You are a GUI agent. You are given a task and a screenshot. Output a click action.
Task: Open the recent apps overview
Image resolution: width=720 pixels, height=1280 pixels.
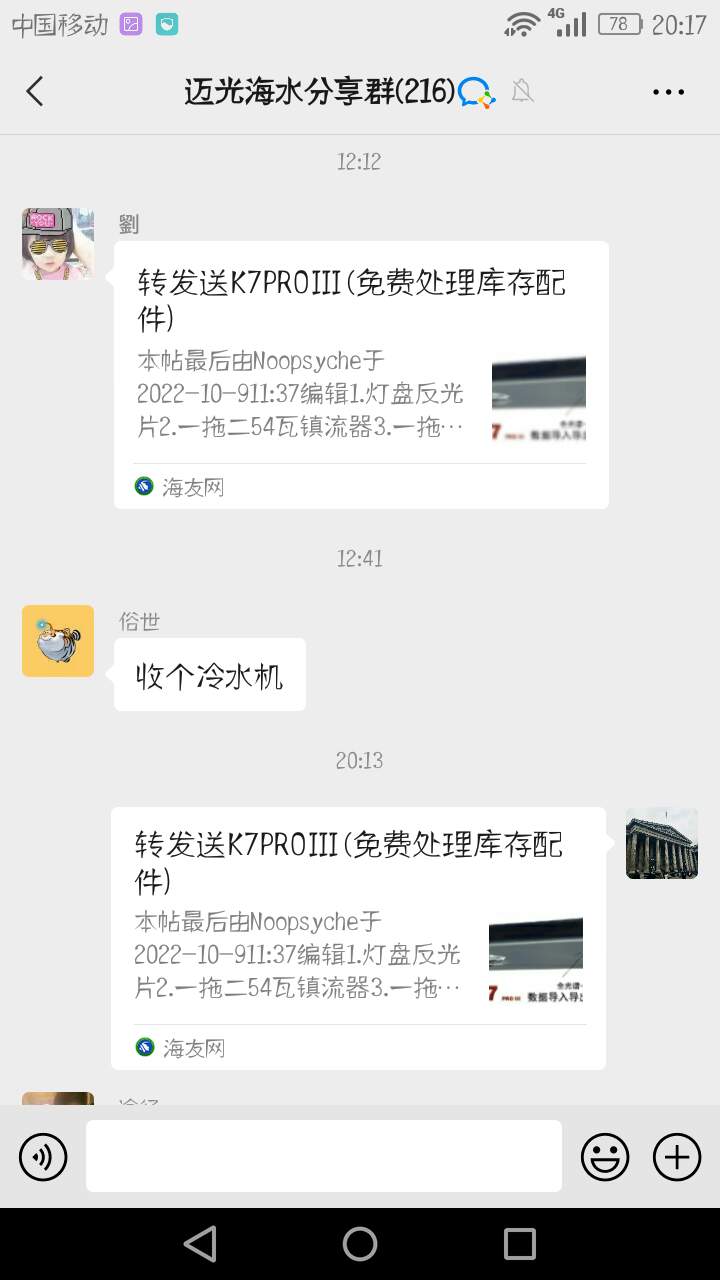[520, 1244]
